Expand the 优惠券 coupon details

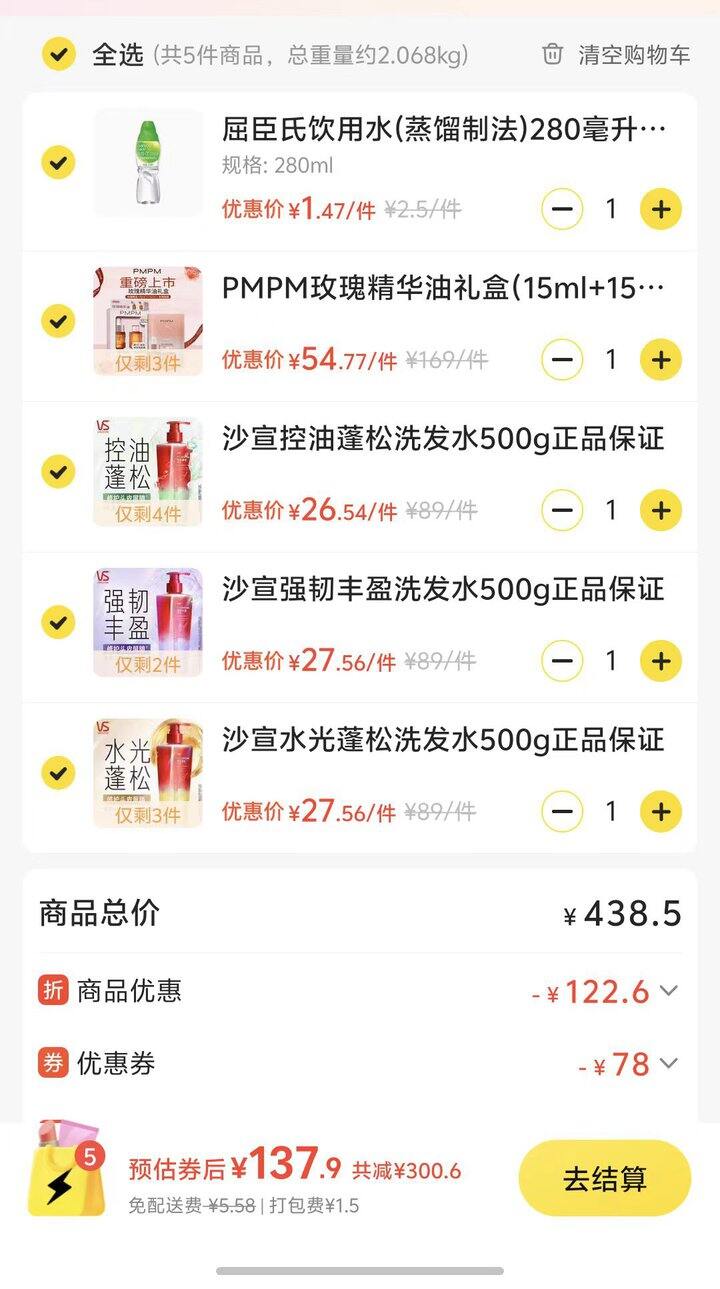pos(668,1064)
